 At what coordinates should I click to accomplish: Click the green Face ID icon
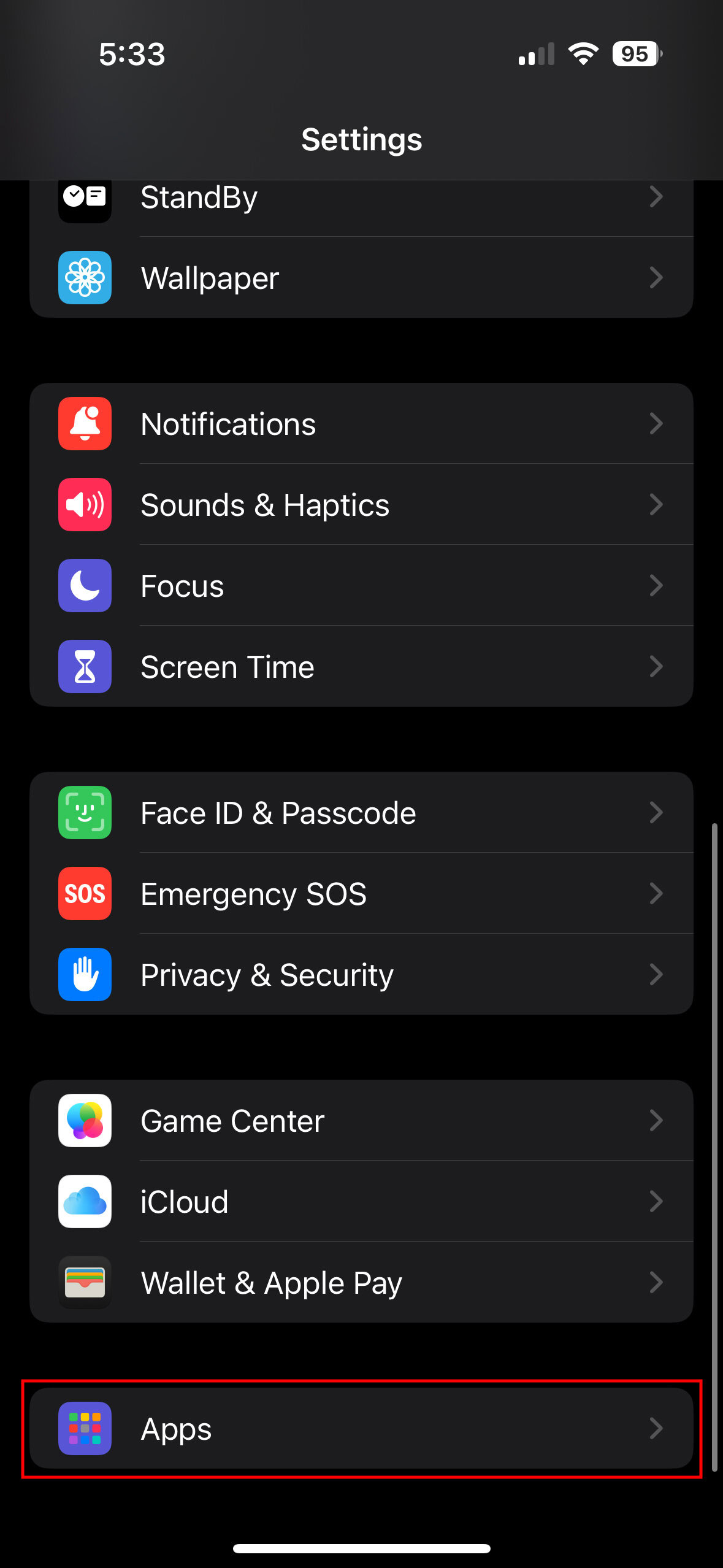pos(85,812)
